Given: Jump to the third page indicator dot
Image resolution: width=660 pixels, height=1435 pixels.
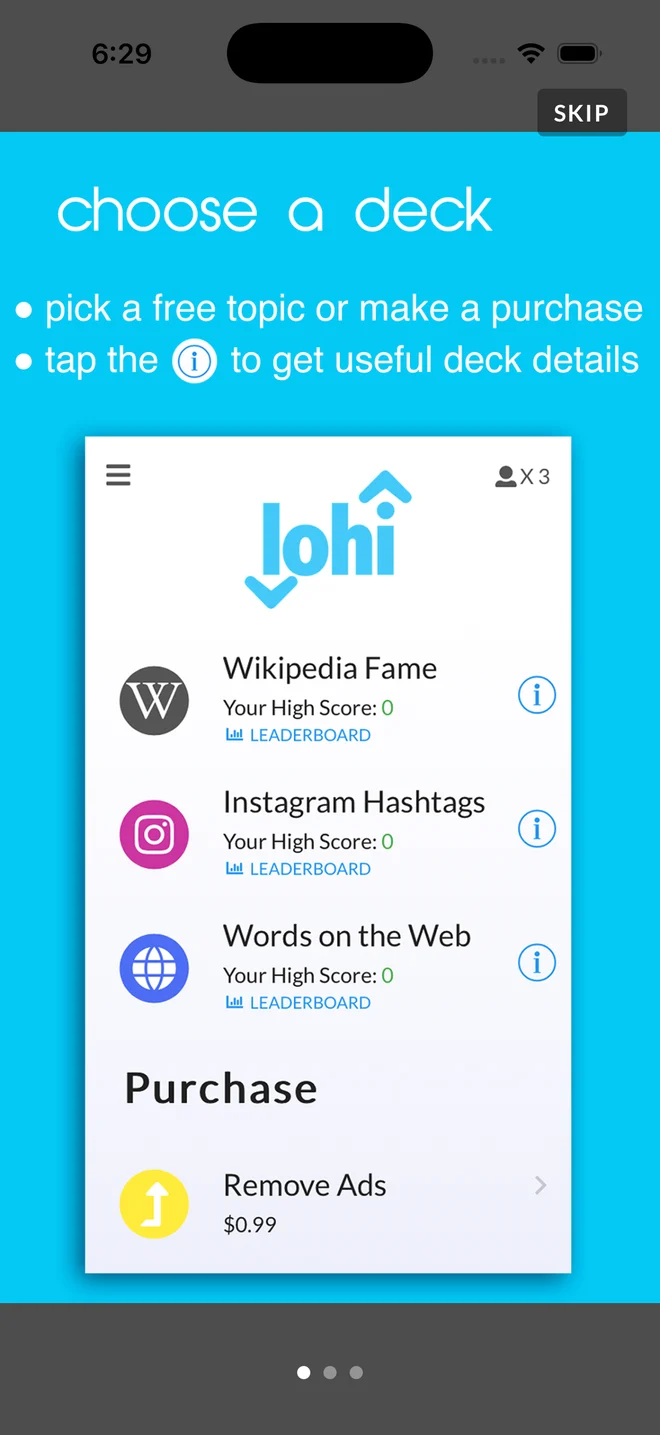Looking at the screenshot, I should coord(356,1373).
